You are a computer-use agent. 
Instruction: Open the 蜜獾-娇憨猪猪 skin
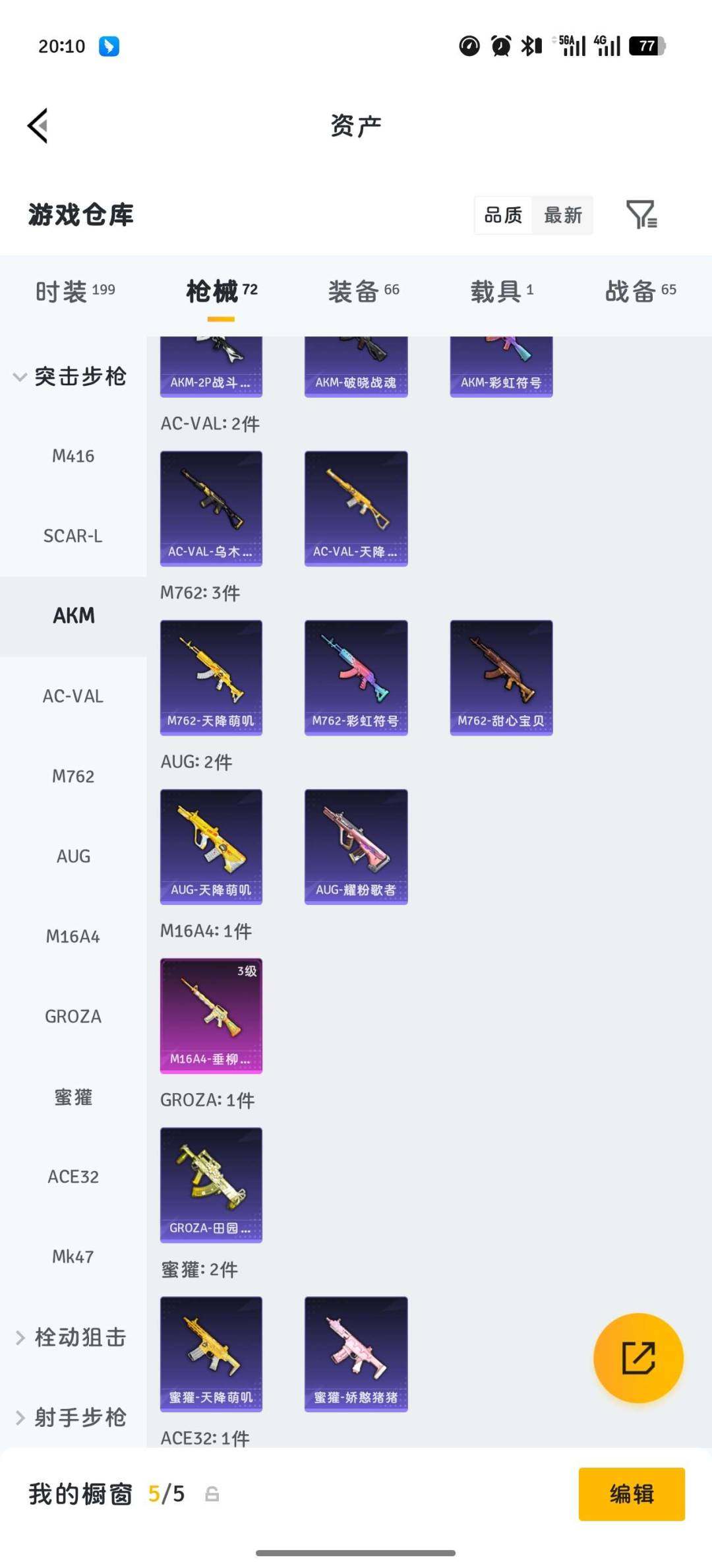[356, 1354]
